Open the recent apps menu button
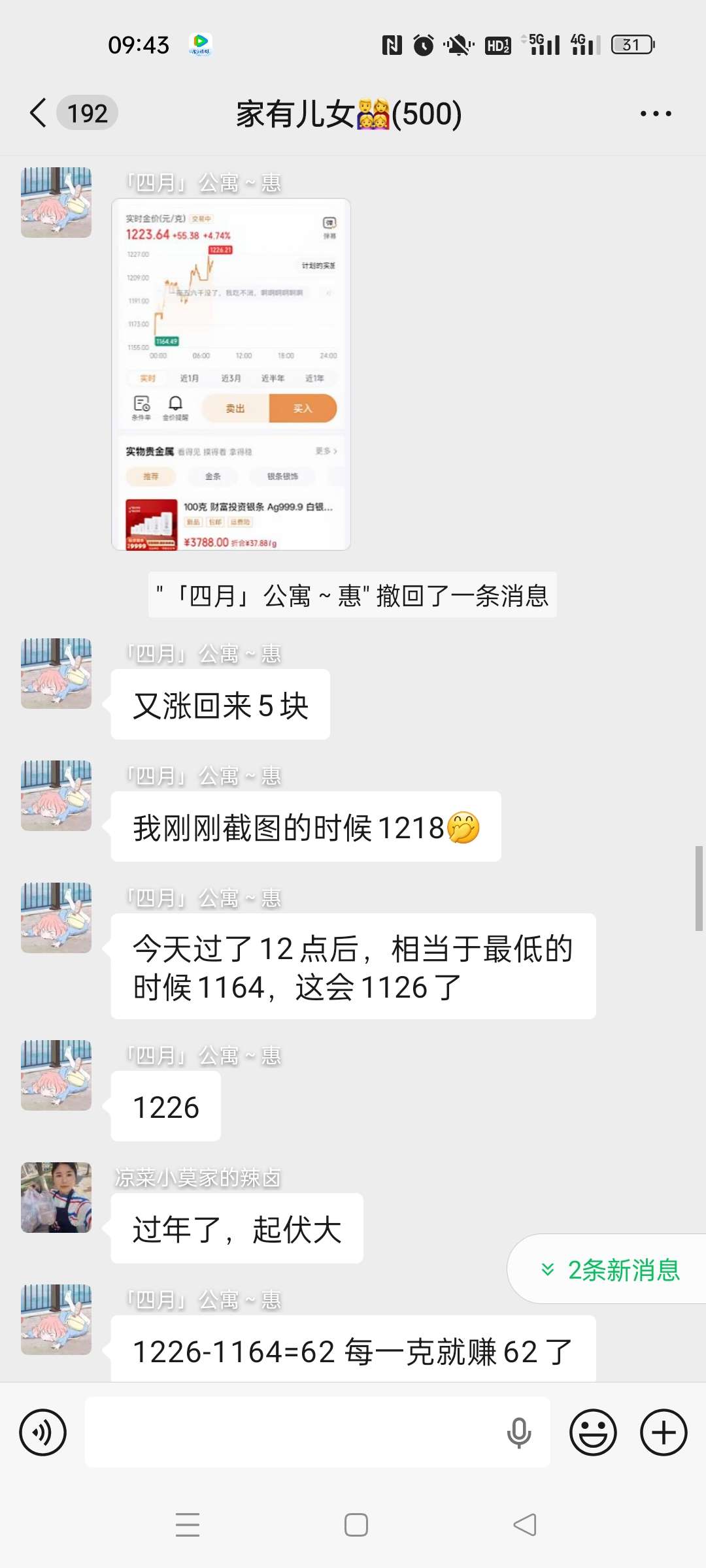 click(x=188, y=1525)
